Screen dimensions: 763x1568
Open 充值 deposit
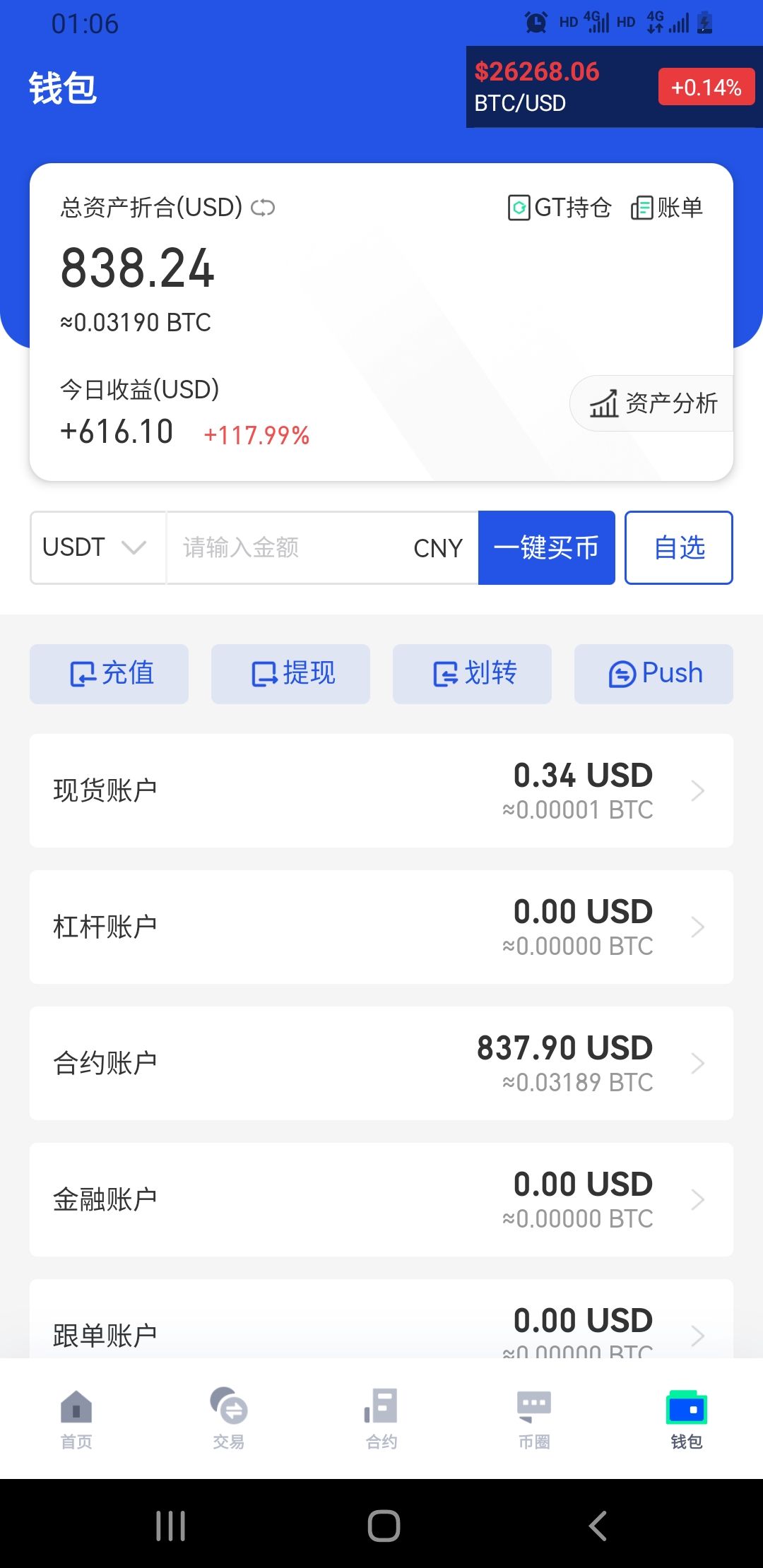point(109,674)
